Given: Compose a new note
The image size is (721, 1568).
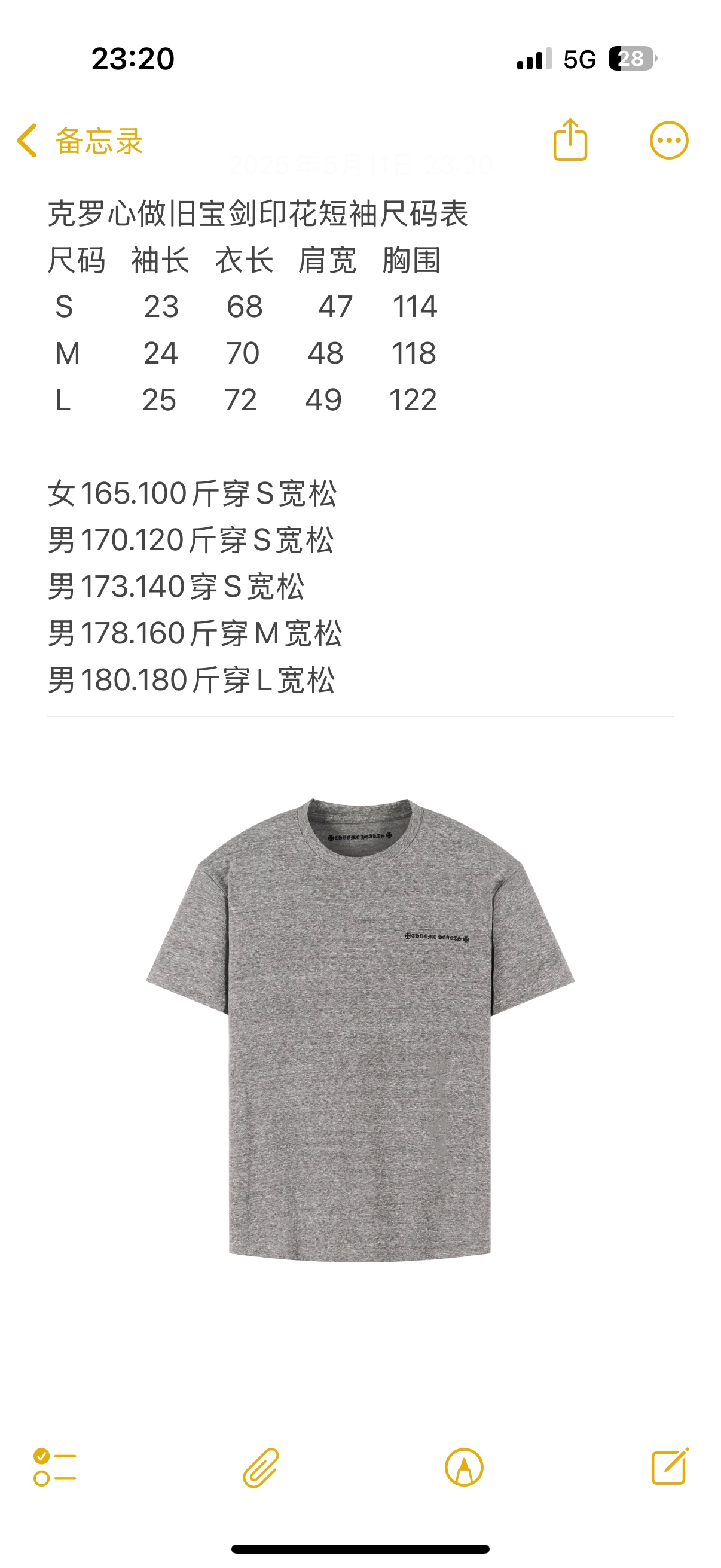Looking at the screenshot, I should click(x=669, y=1467).
